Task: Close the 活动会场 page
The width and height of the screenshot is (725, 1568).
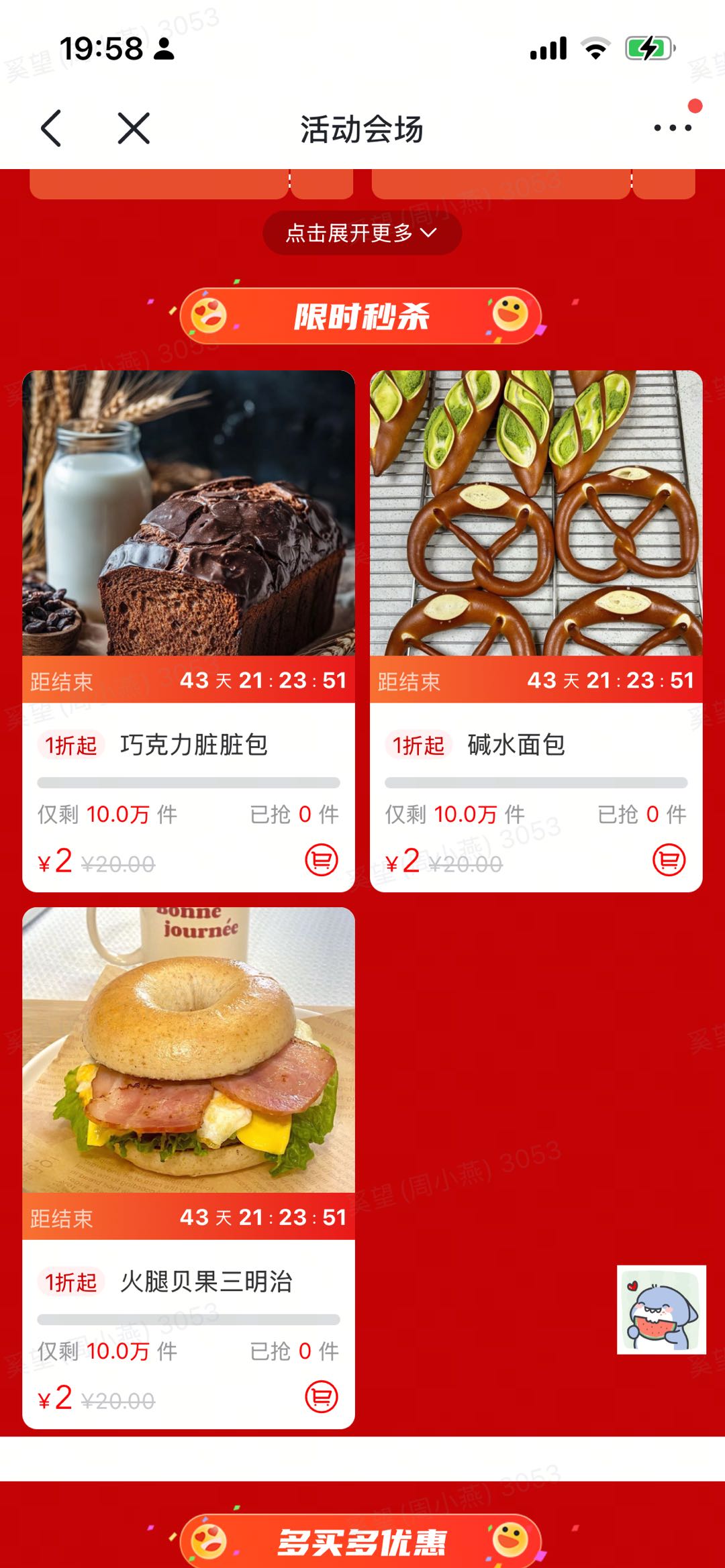Action: click(134, 128)
